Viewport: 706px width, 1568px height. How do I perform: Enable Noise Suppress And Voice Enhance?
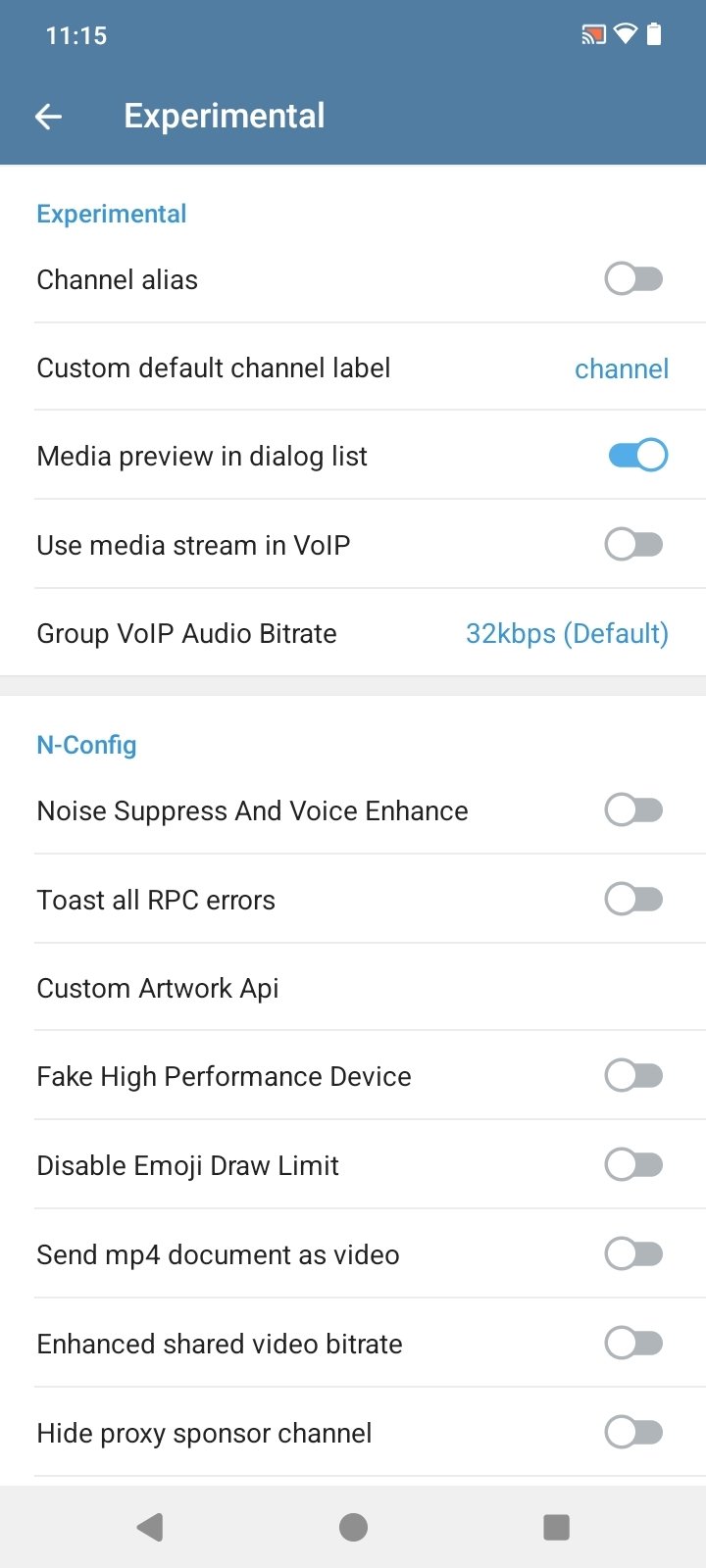633,810
